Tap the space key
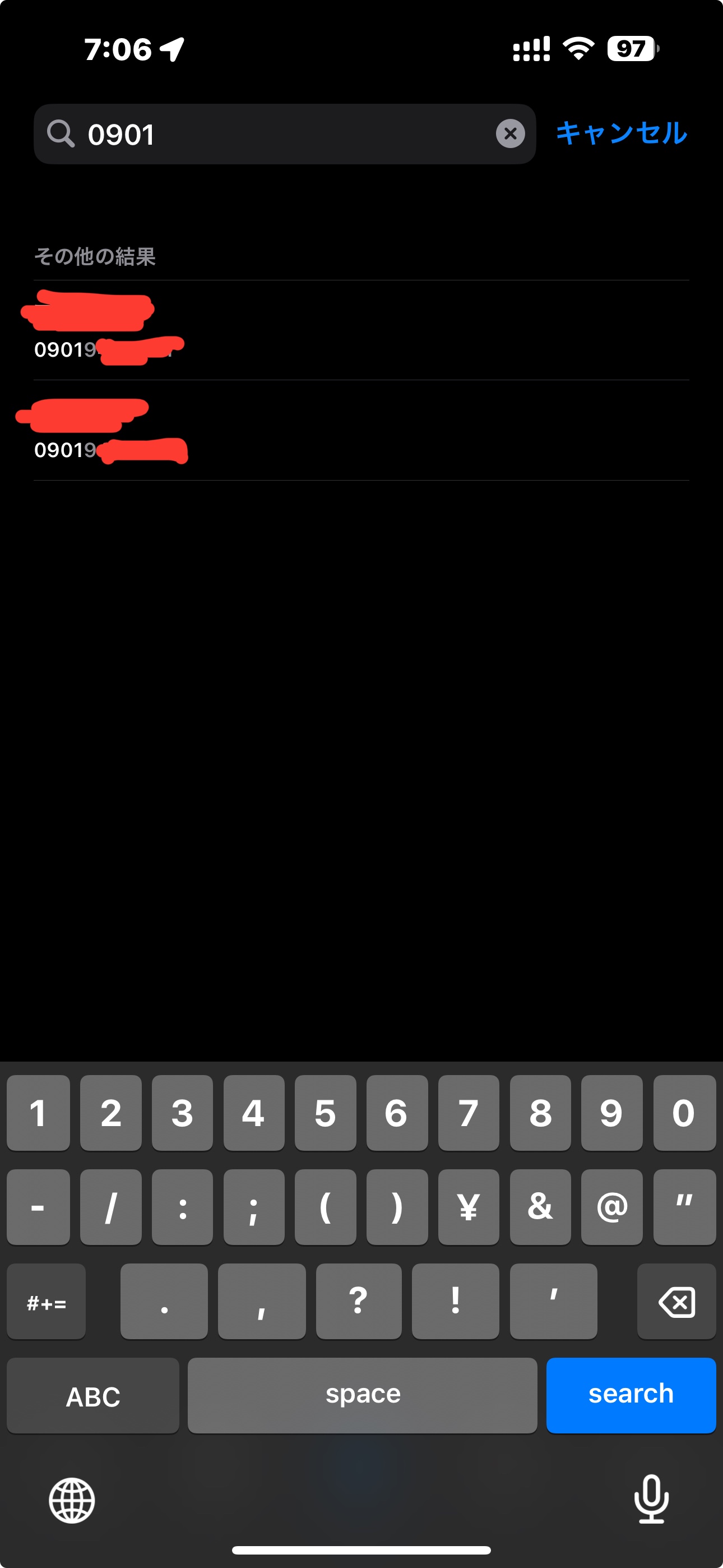This screenshot has height=1568, width=723. [x=362, y=1395]
